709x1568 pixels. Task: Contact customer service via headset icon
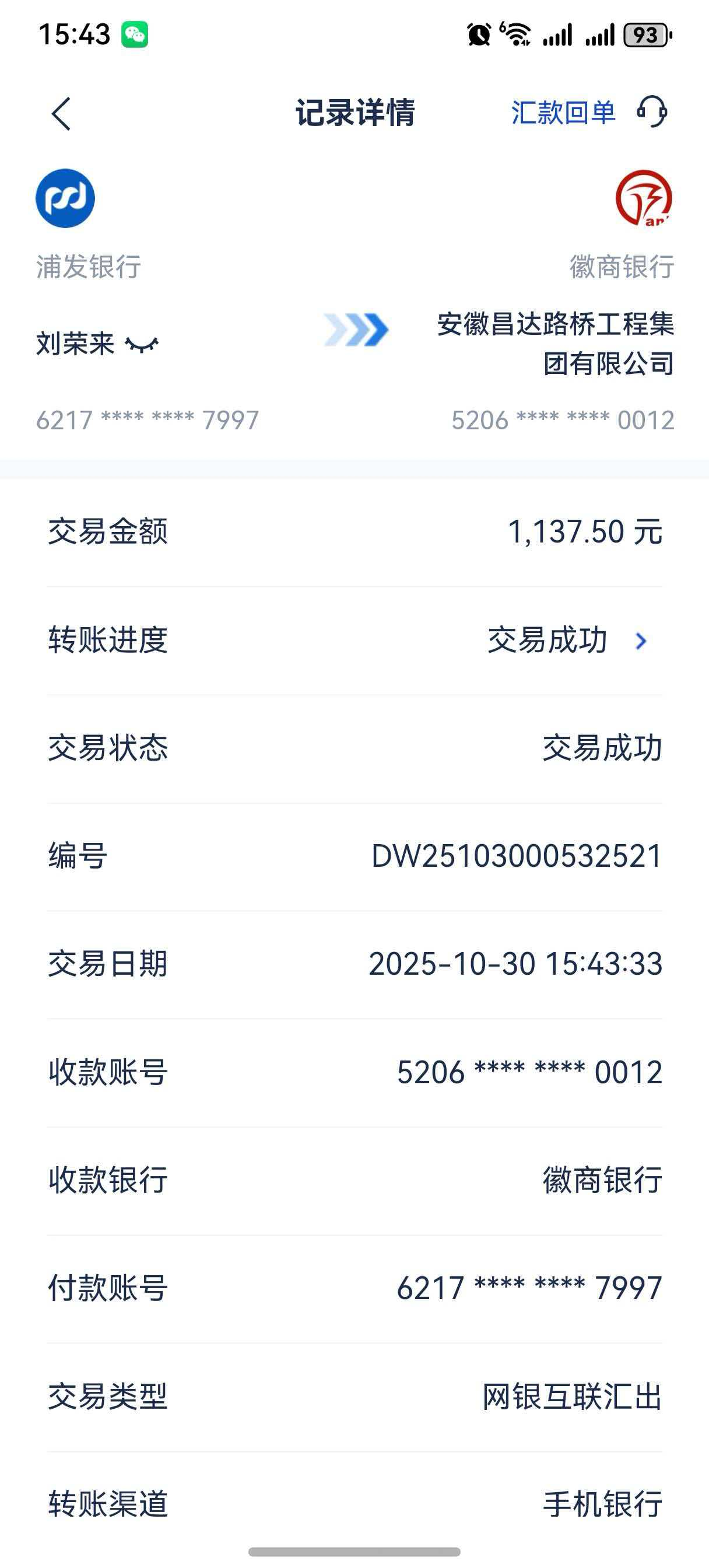pos(652,112)
